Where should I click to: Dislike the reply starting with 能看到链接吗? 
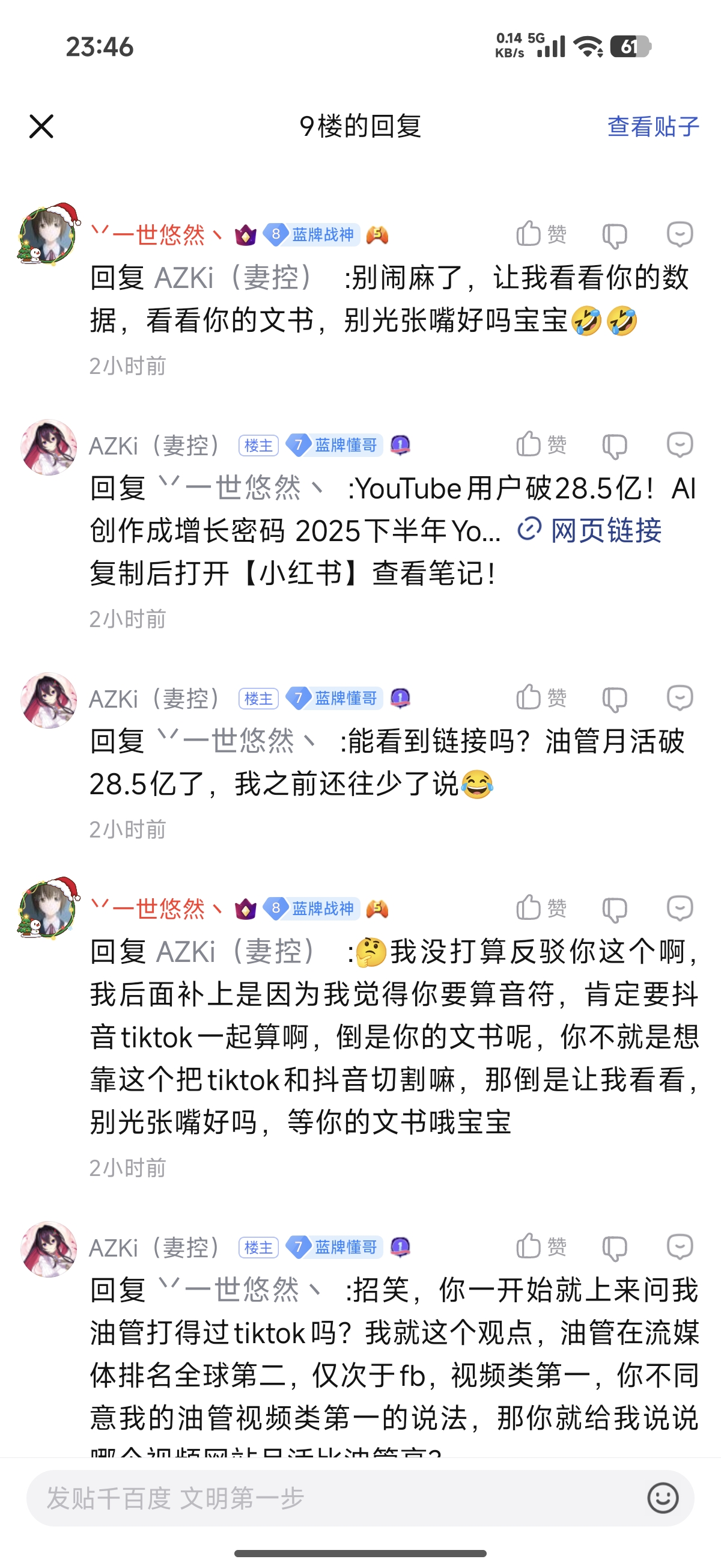[615, 699]
